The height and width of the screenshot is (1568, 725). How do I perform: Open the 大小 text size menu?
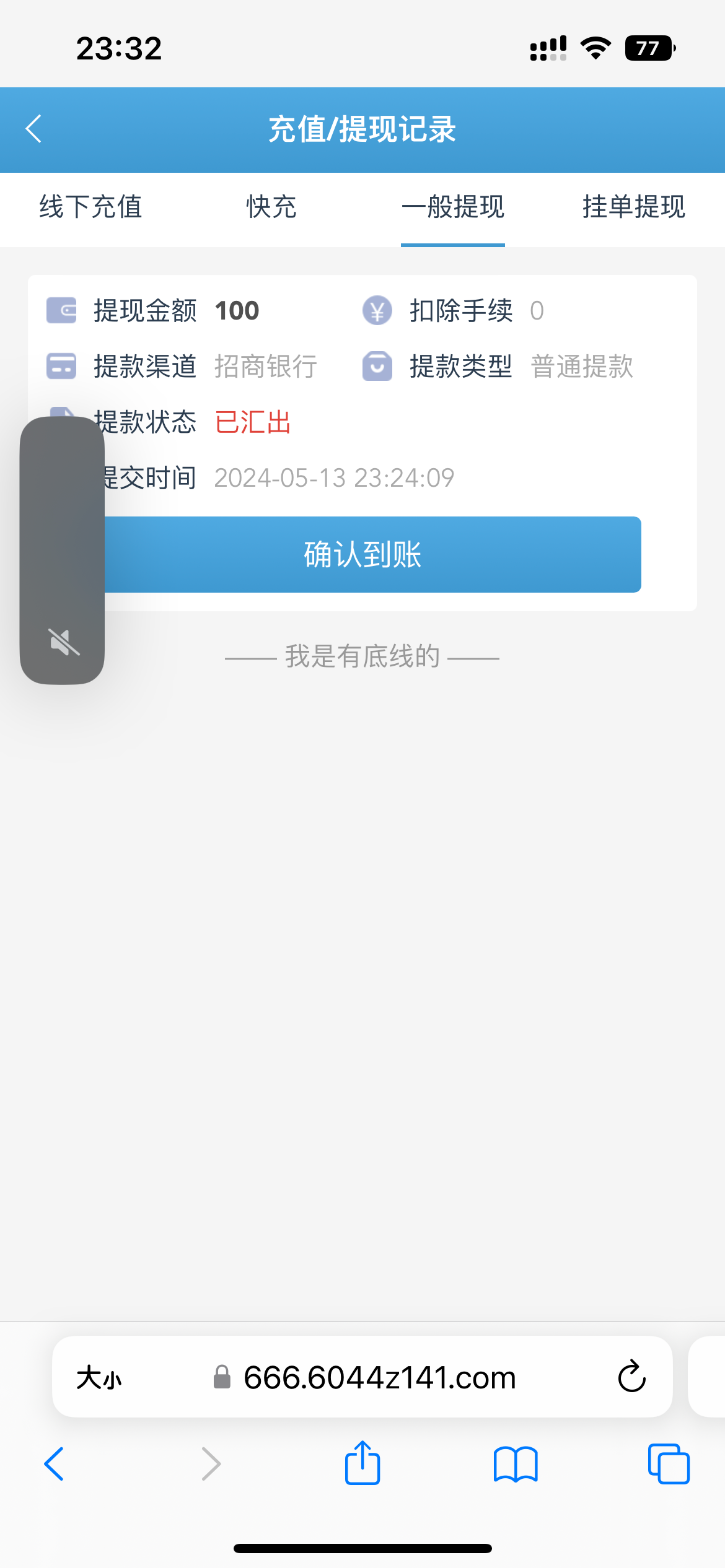(99, 1378)
